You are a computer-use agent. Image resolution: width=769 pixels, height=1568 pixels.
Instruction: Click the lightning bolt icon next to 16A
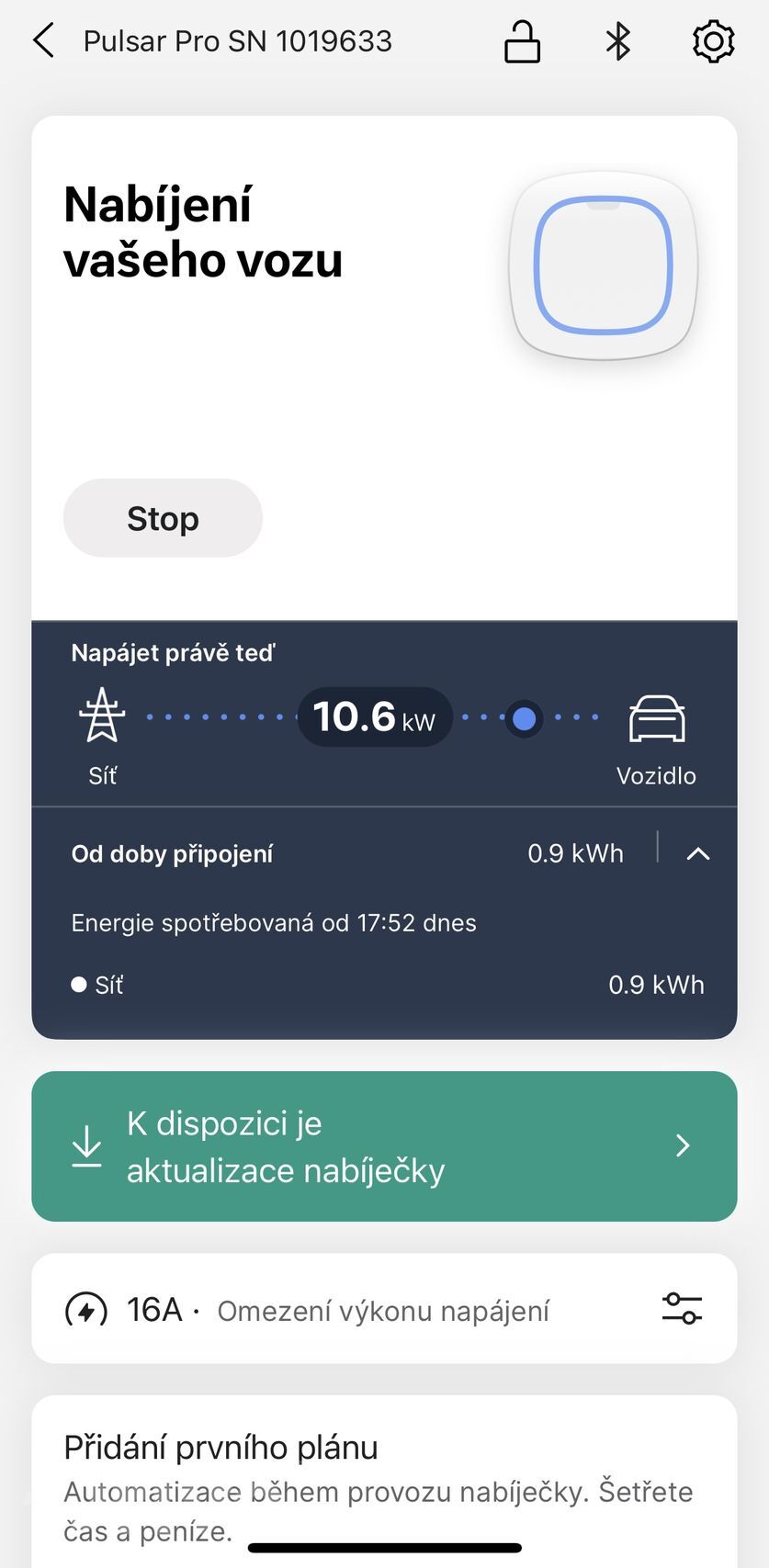pos(85,1309)
